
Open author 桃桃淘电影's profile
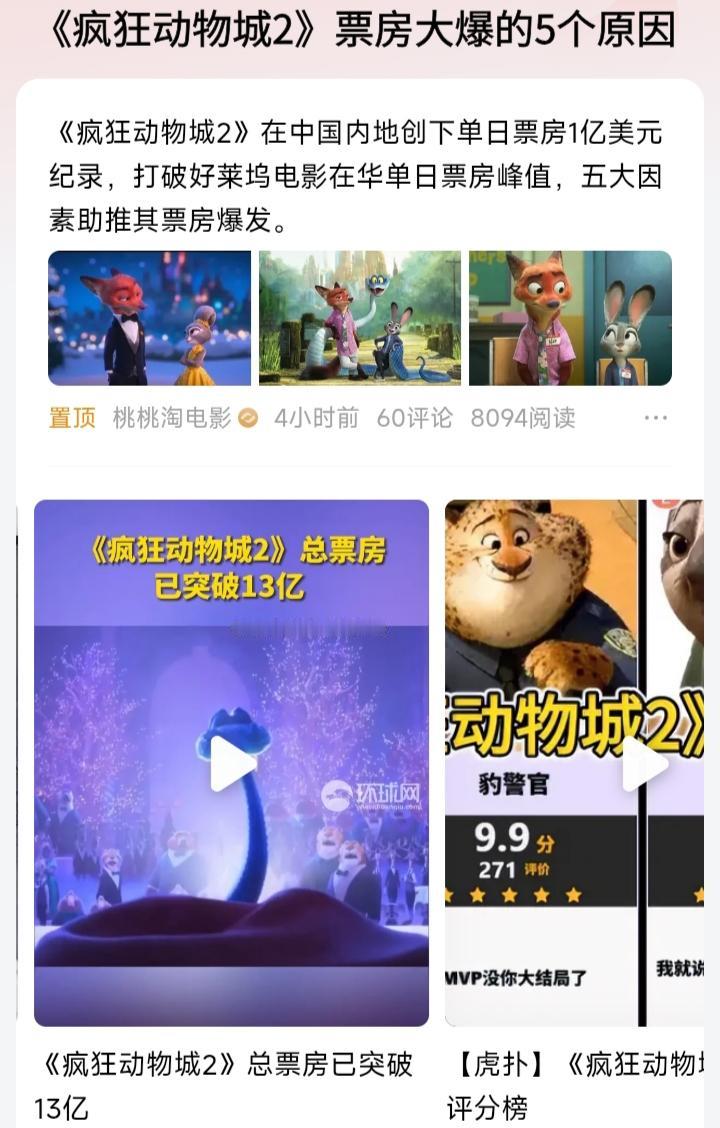tap(175, 419)
